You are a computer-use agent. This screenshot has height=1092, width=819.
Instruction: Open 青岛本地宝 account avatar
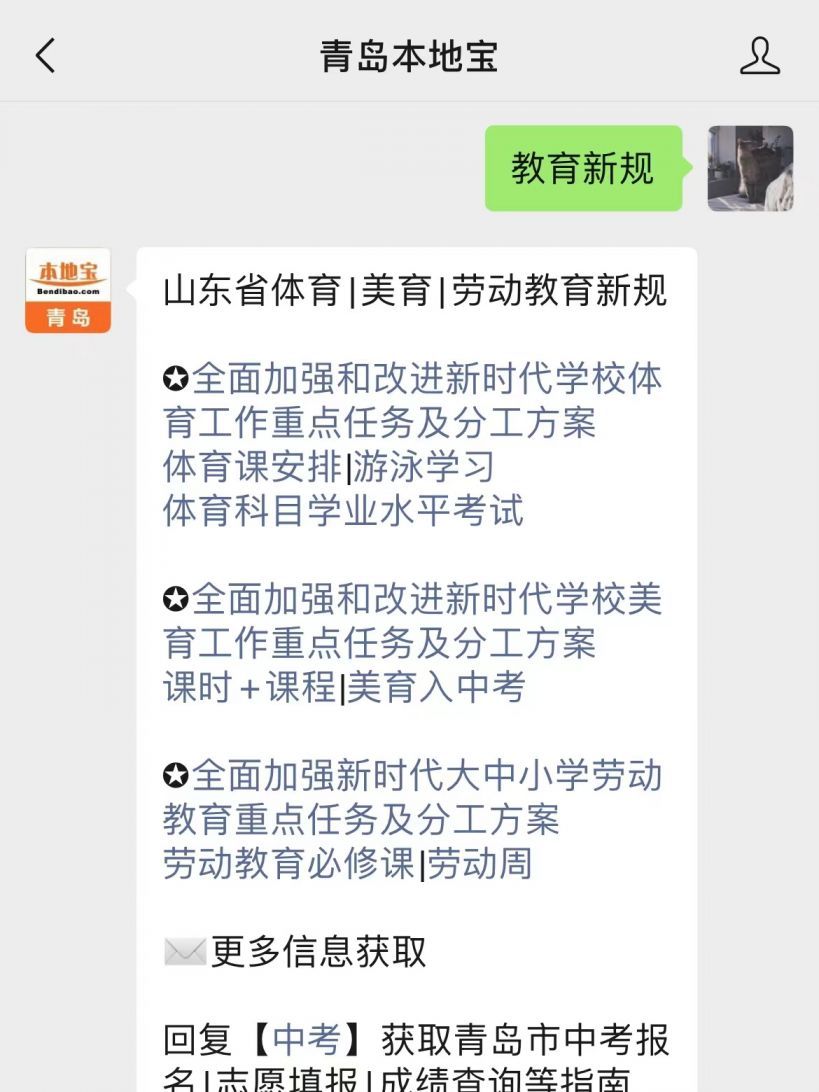click(x=68, y=290)
